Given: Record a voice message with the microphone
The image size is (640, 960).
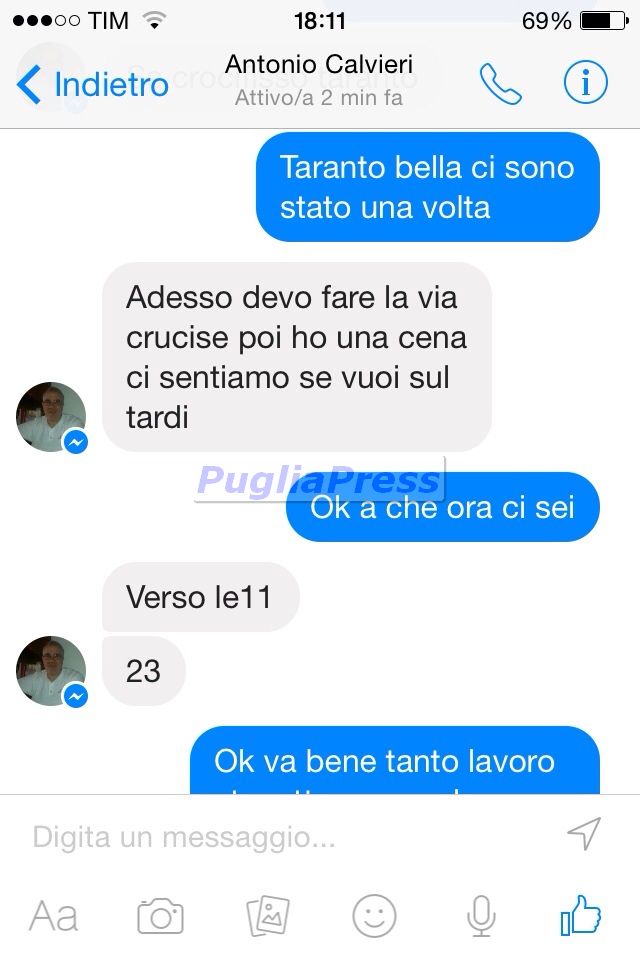Looking at the screenshot, I should [x=481, y=915].
